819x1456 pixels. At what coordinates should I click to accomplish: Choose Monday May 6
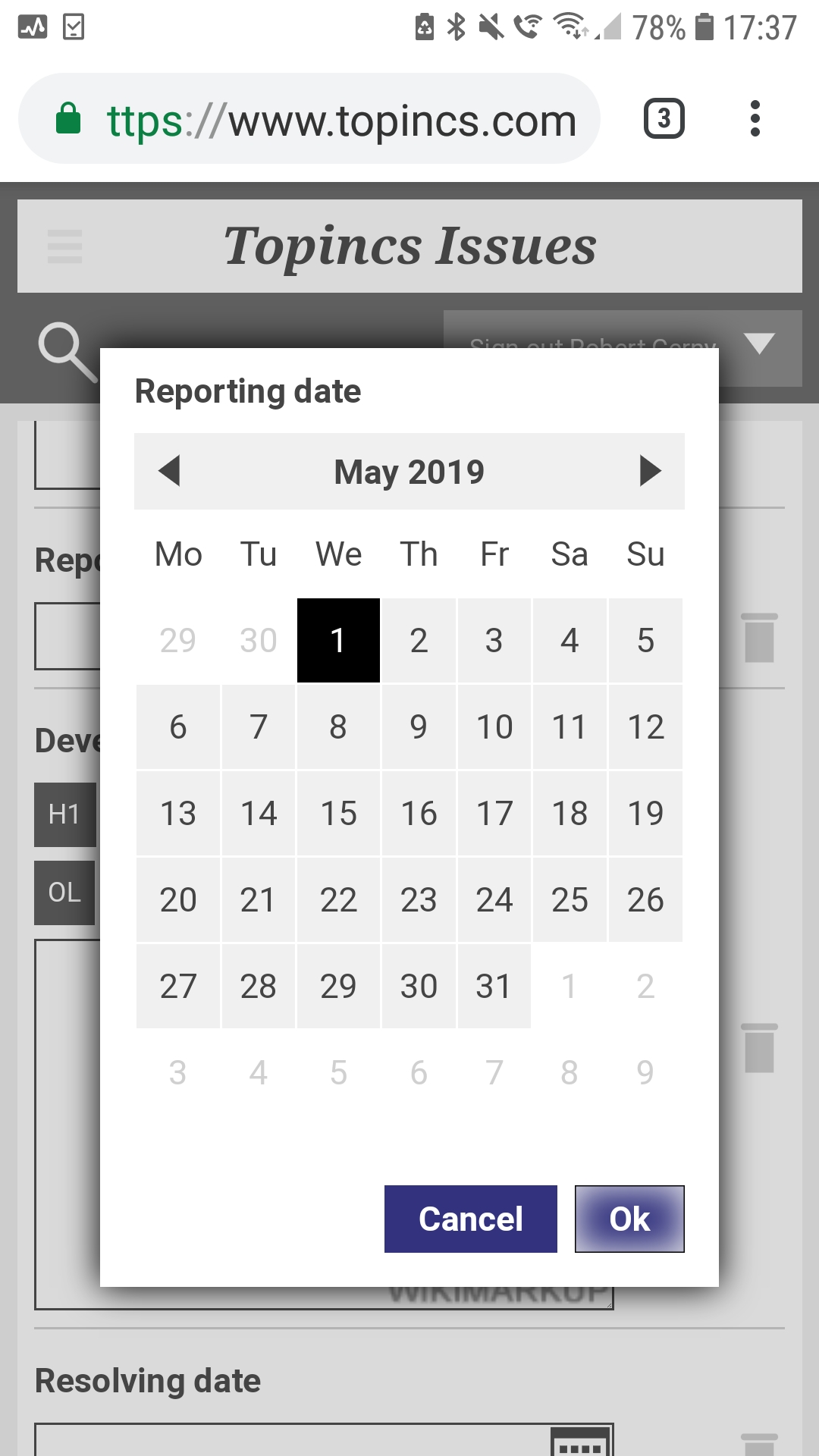(178, 727)
